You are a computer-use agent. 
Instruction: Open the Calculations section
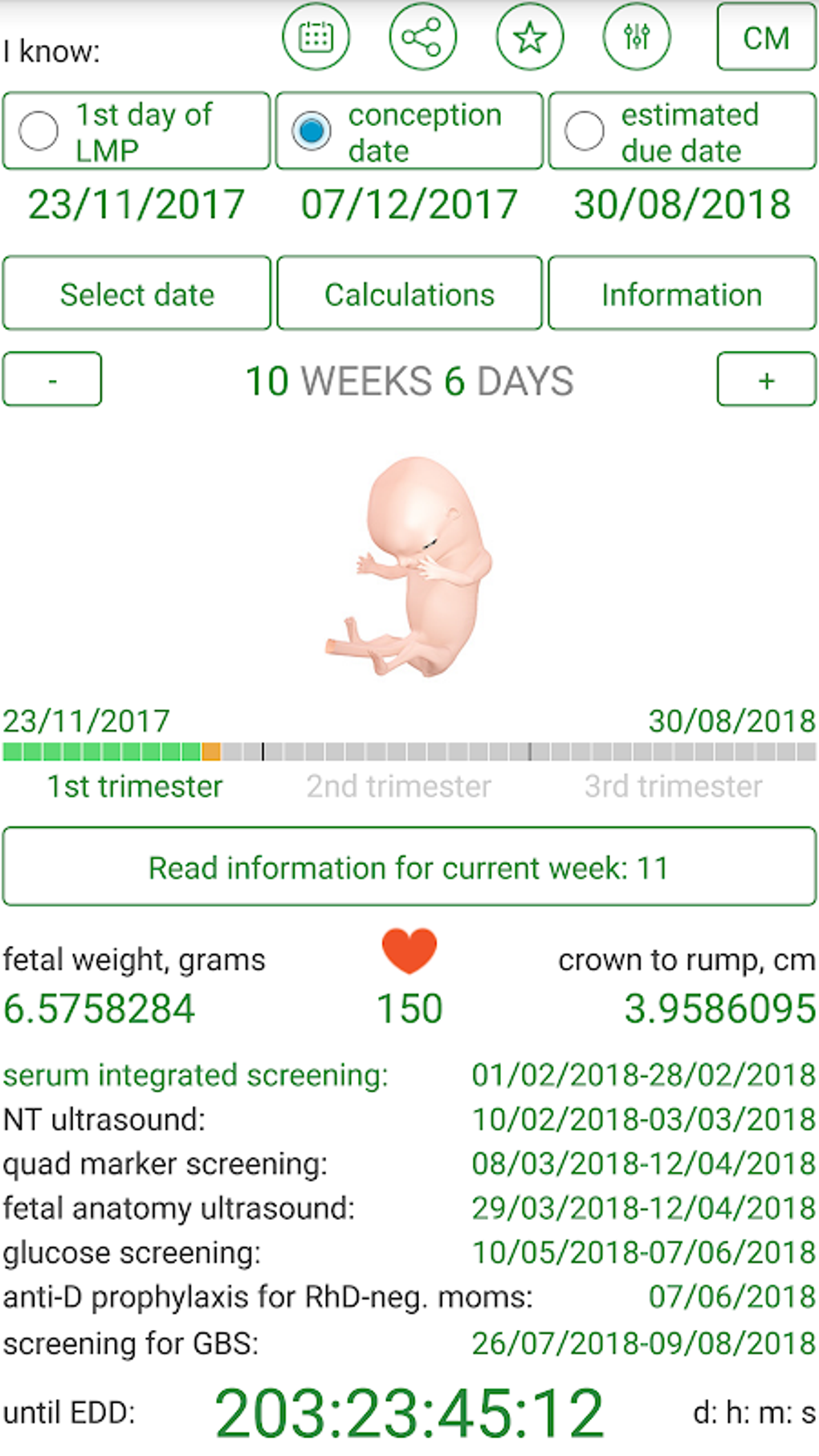pos(409,293)
